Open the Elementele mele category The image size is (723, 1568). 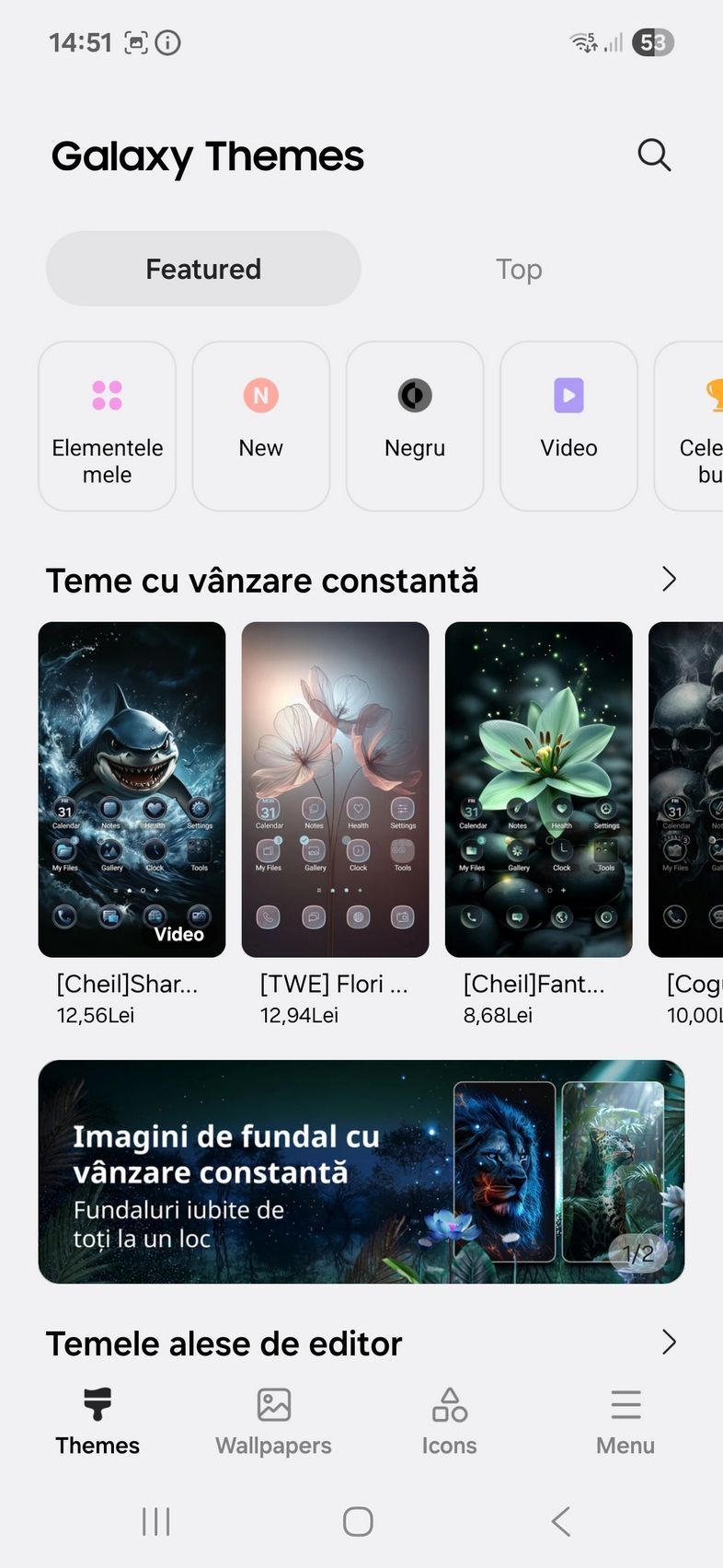pos(108,426)
